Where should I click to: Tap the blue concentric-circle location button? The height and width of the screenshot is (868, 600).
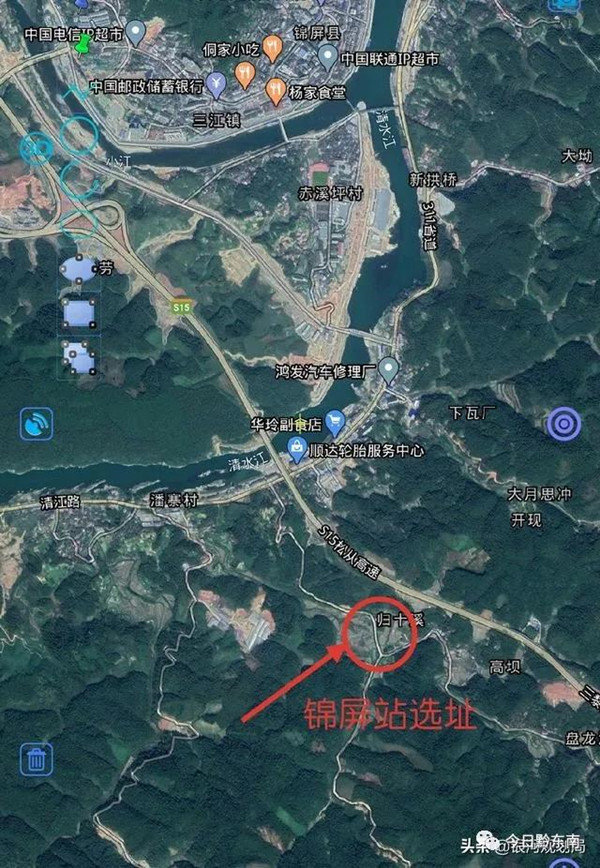pos(564,424)
